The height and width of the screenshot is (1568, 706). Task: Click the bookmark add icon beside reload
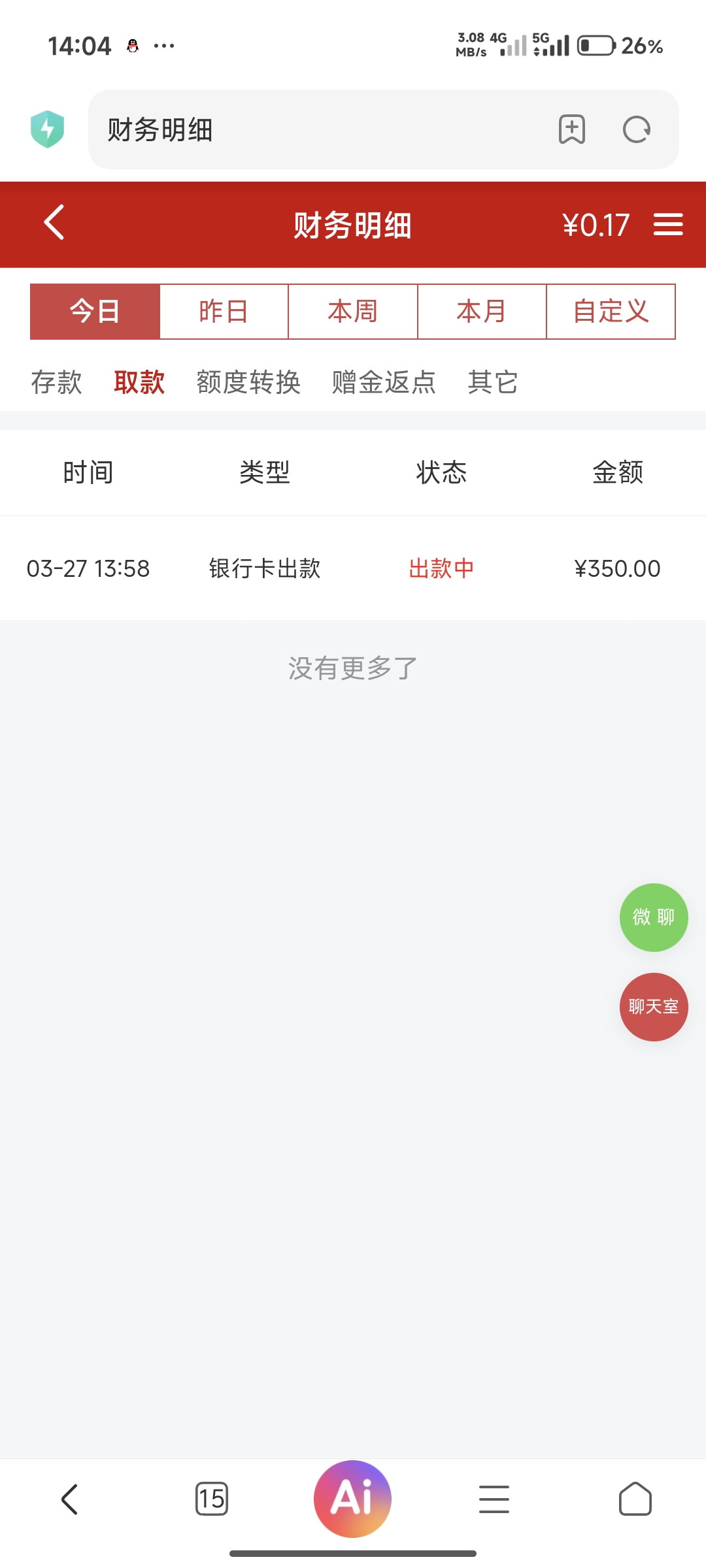[x=571, y=129]
